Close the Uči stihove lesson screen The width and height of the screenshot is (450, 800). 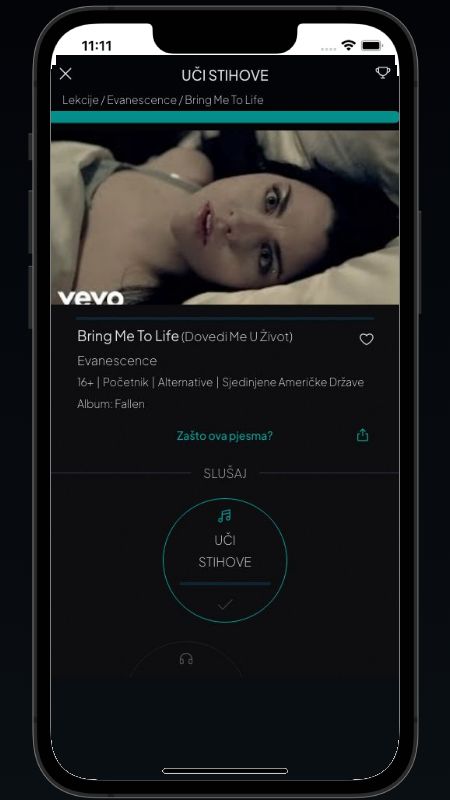[x=65, y=74]
